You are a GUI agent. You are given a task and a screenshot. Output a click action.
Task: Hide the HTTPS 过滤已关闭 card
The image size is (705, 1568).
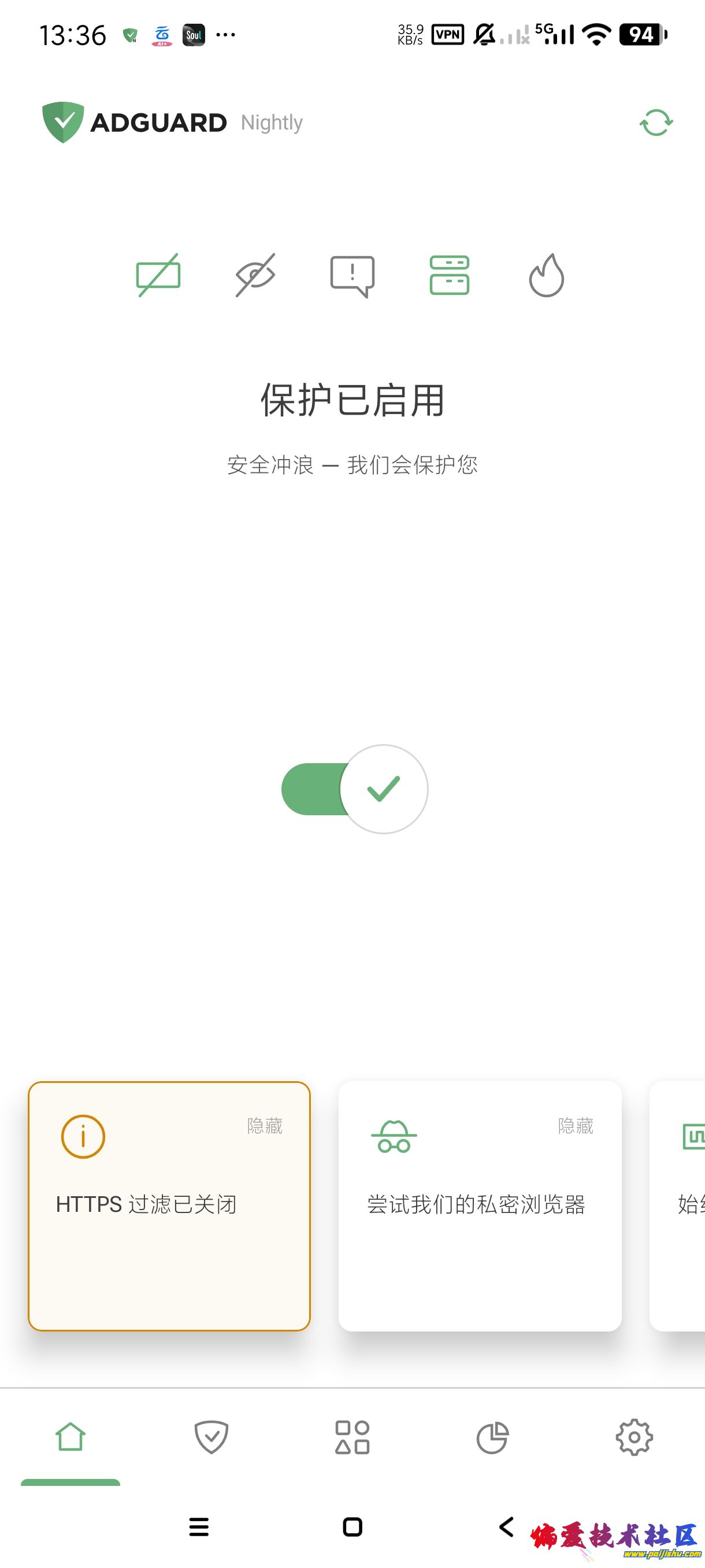tap(265, 1126)
